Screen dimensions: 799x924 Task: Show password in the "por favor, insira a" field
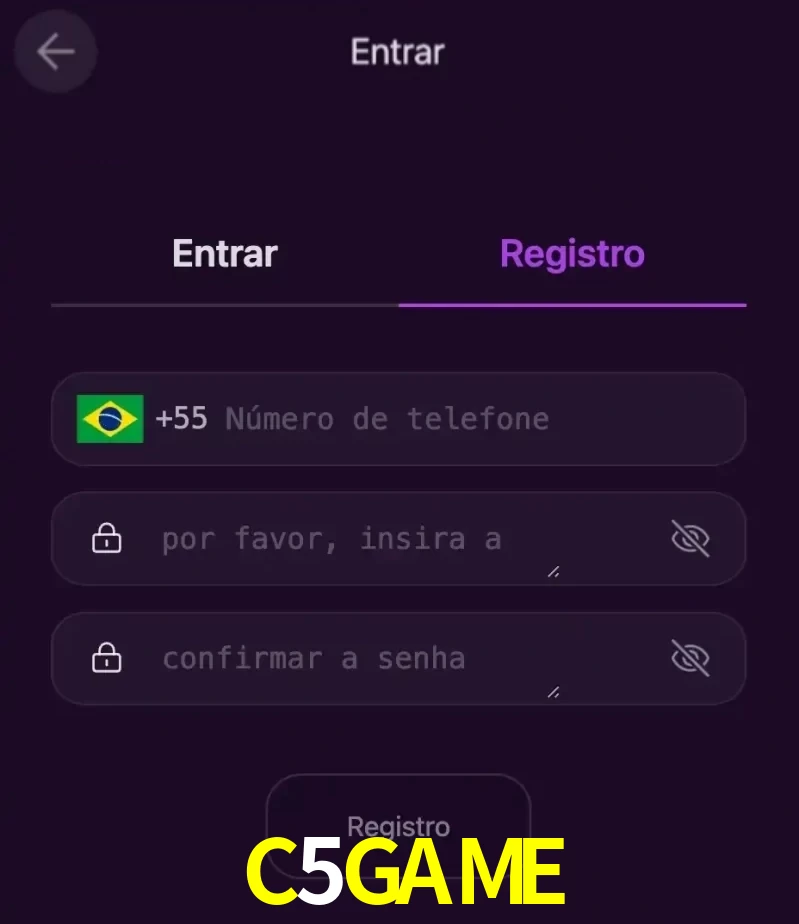pos(690,540)
